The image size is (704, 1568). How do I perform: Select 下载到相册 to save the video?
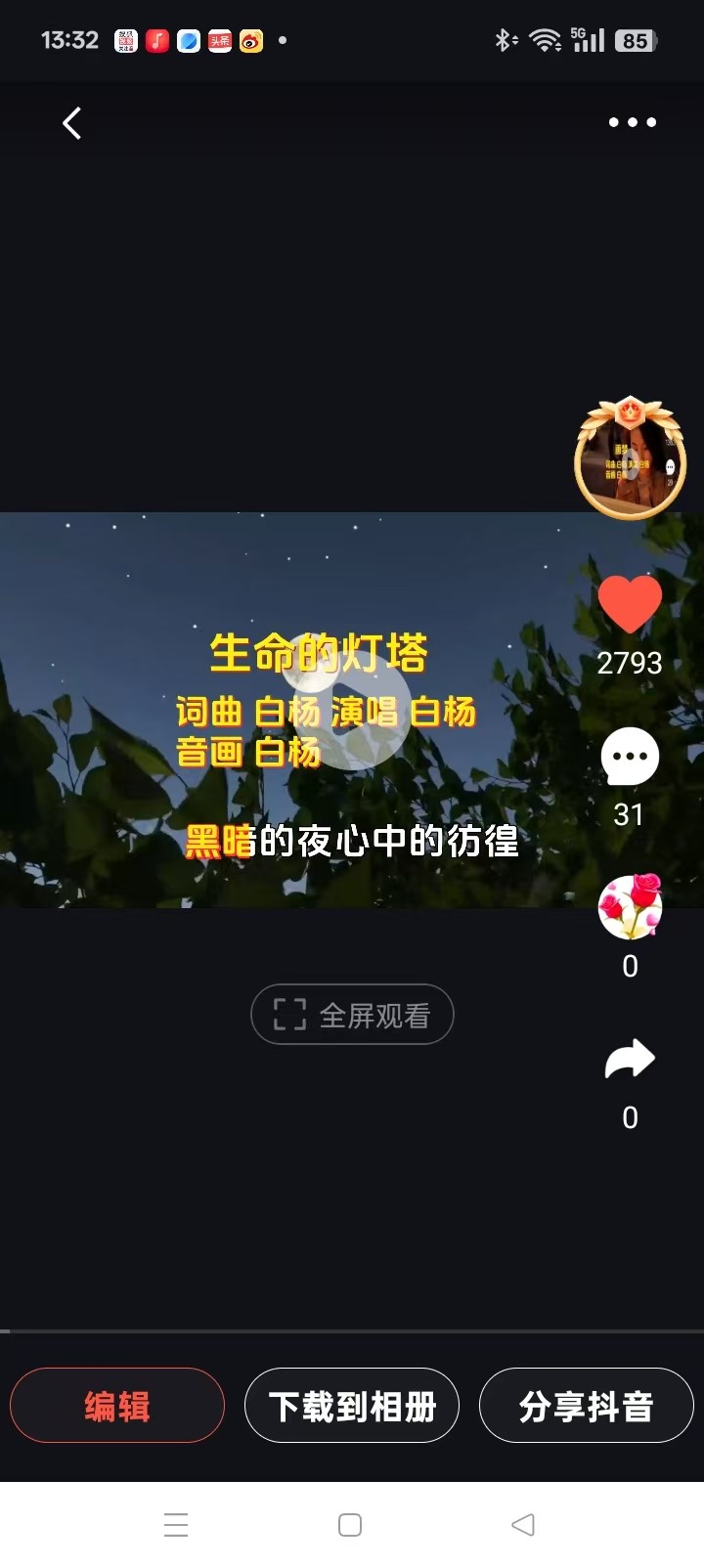[352, 1406]
